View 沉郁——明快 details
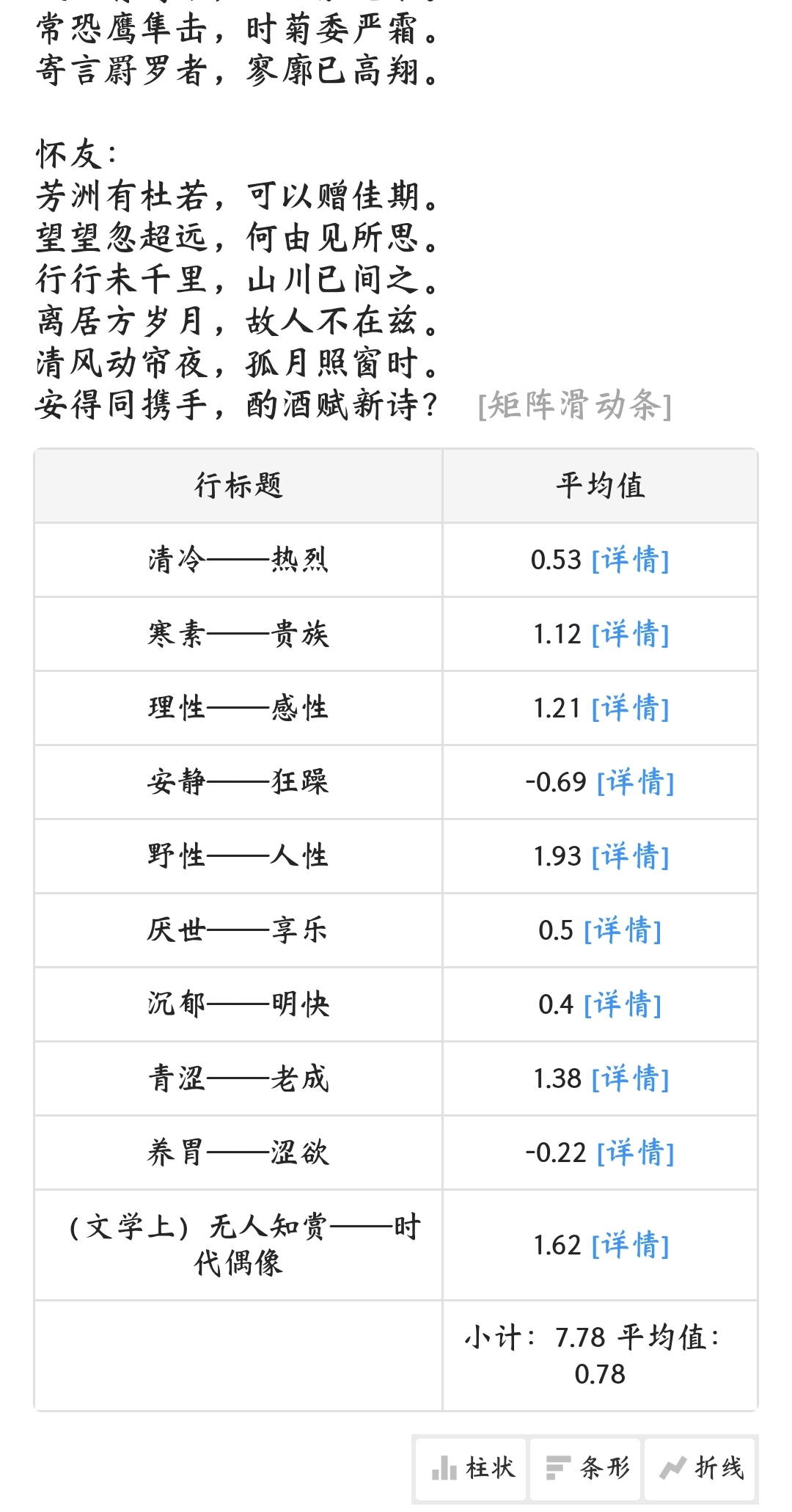The width and height of the screenshot is (792, 1512). pyautogui.click(x=623, y=1005)
